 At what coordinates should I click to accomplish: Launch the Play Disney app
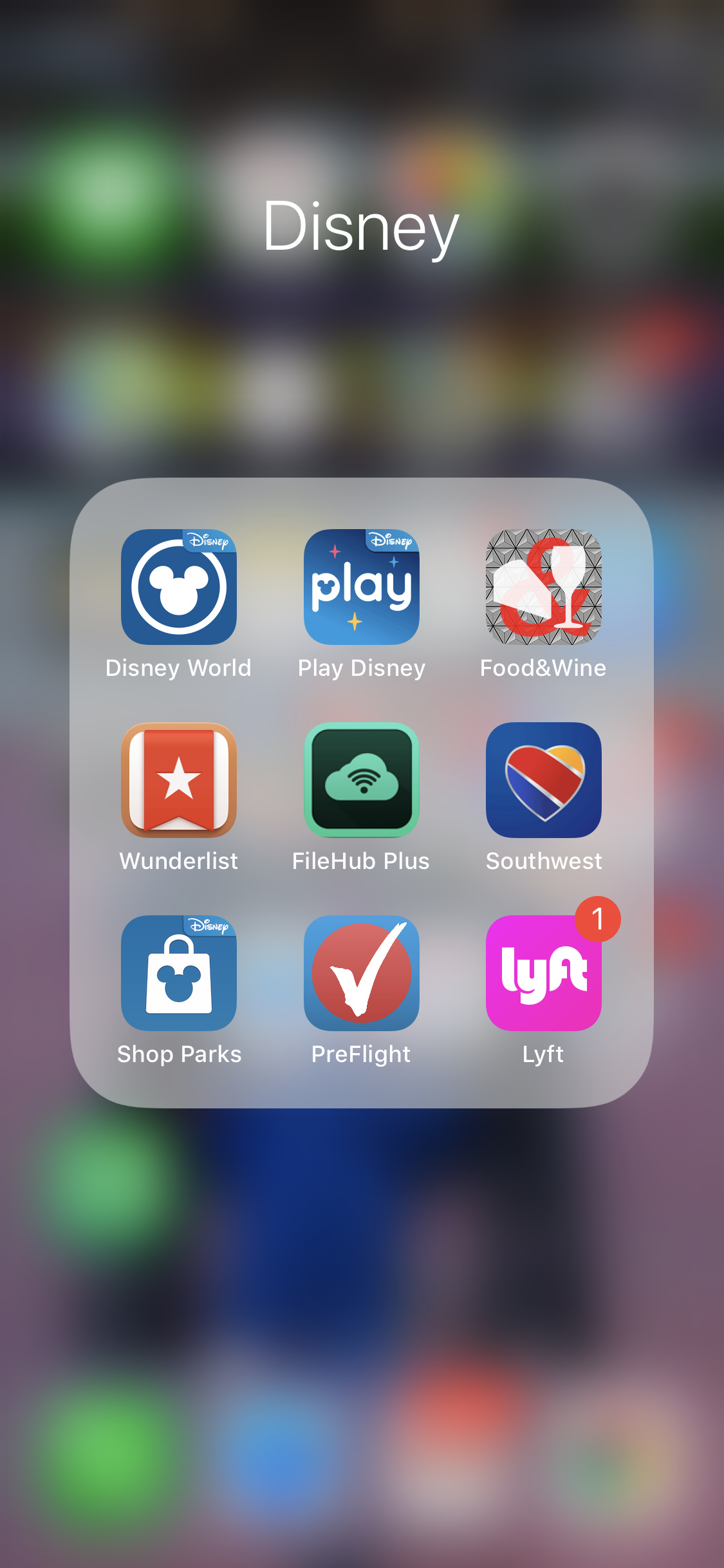pos(362,587)
